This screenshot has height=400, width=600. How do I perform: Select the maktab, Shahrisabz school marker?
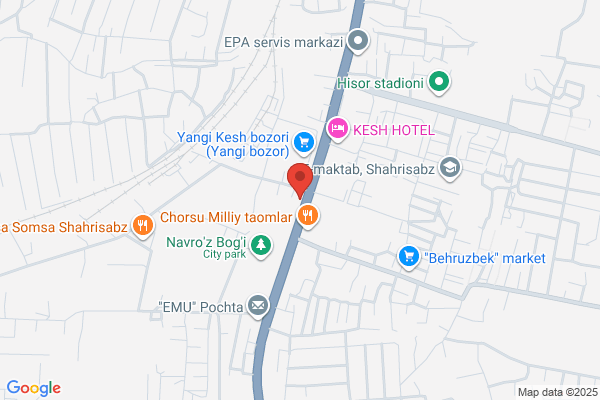pos(450,168)
